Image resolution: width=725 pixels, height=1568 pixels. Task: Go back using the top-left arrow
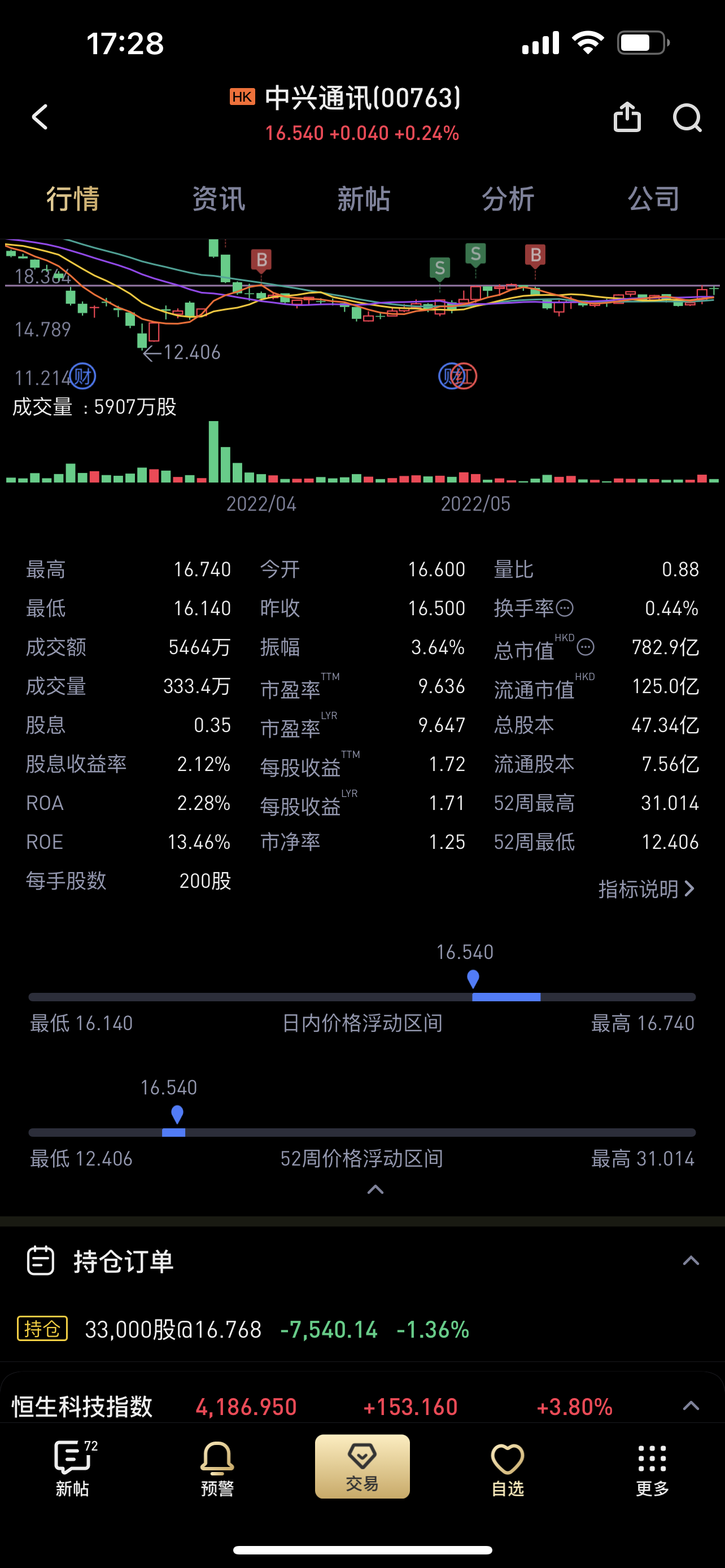click(40, 117)
